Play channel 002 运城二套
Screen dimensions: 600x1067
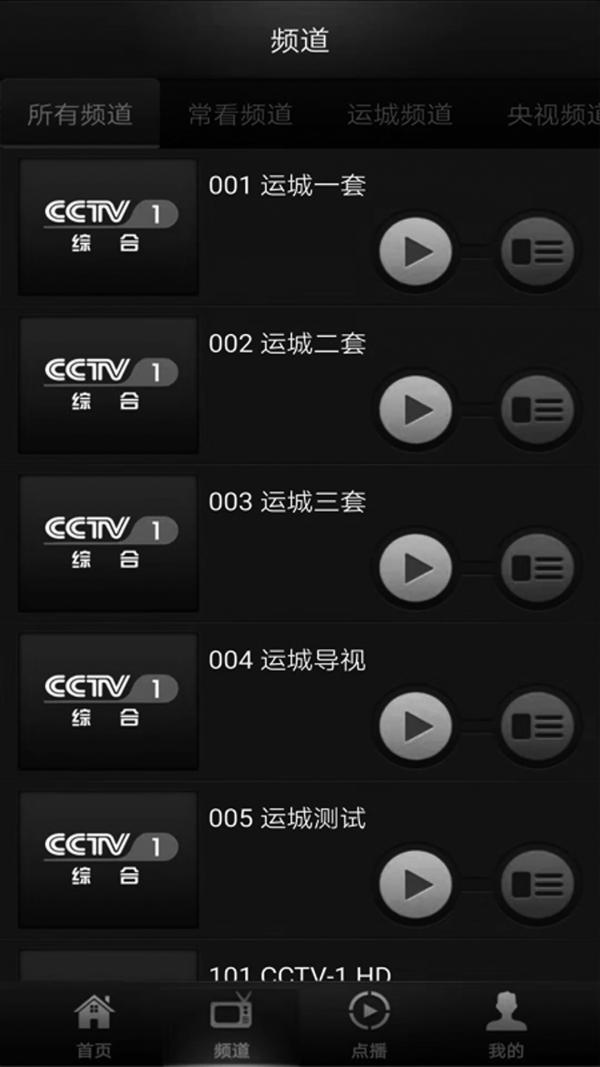click(416, 409)
